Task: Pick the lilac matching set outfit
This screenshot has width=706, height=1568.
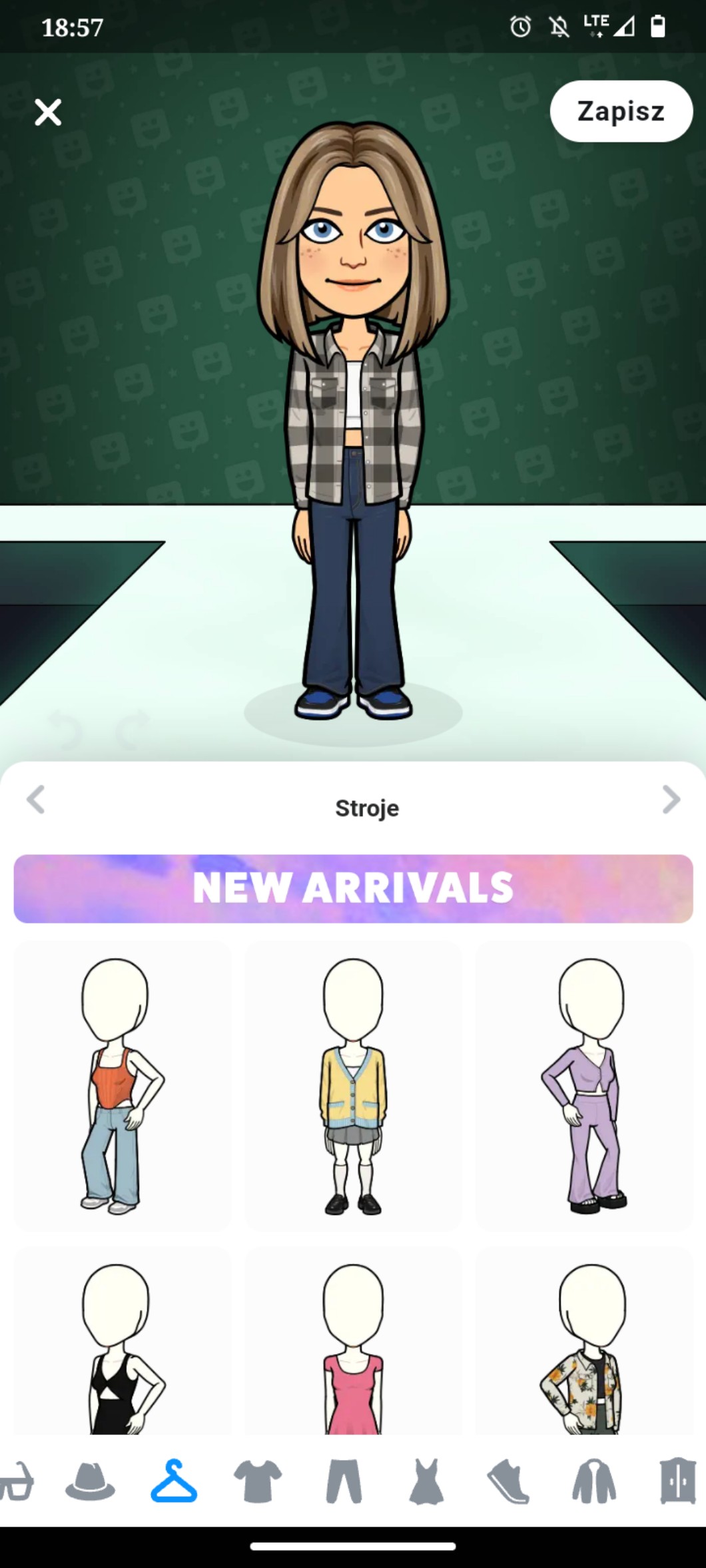Action: click(x=585, y=1085)
